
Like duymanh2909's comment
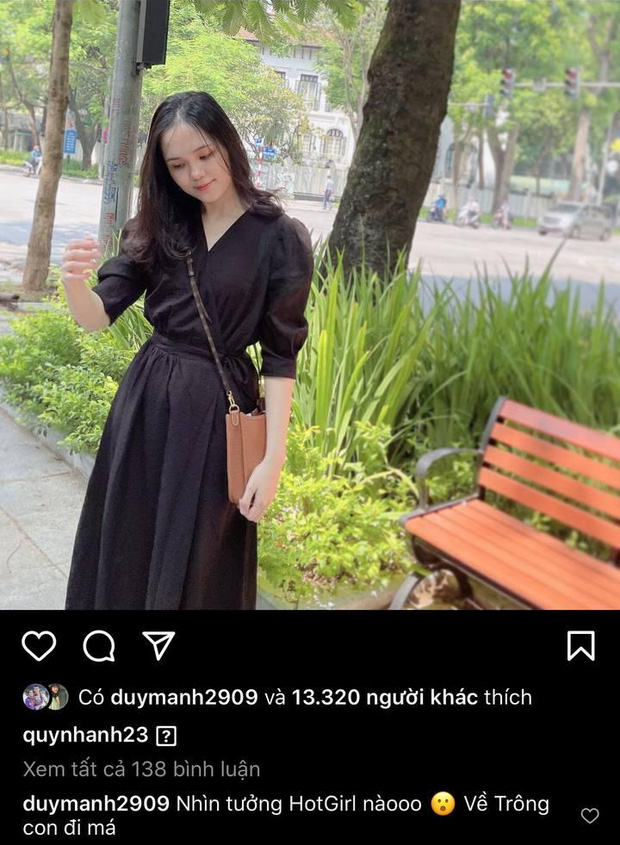[590, 815]
